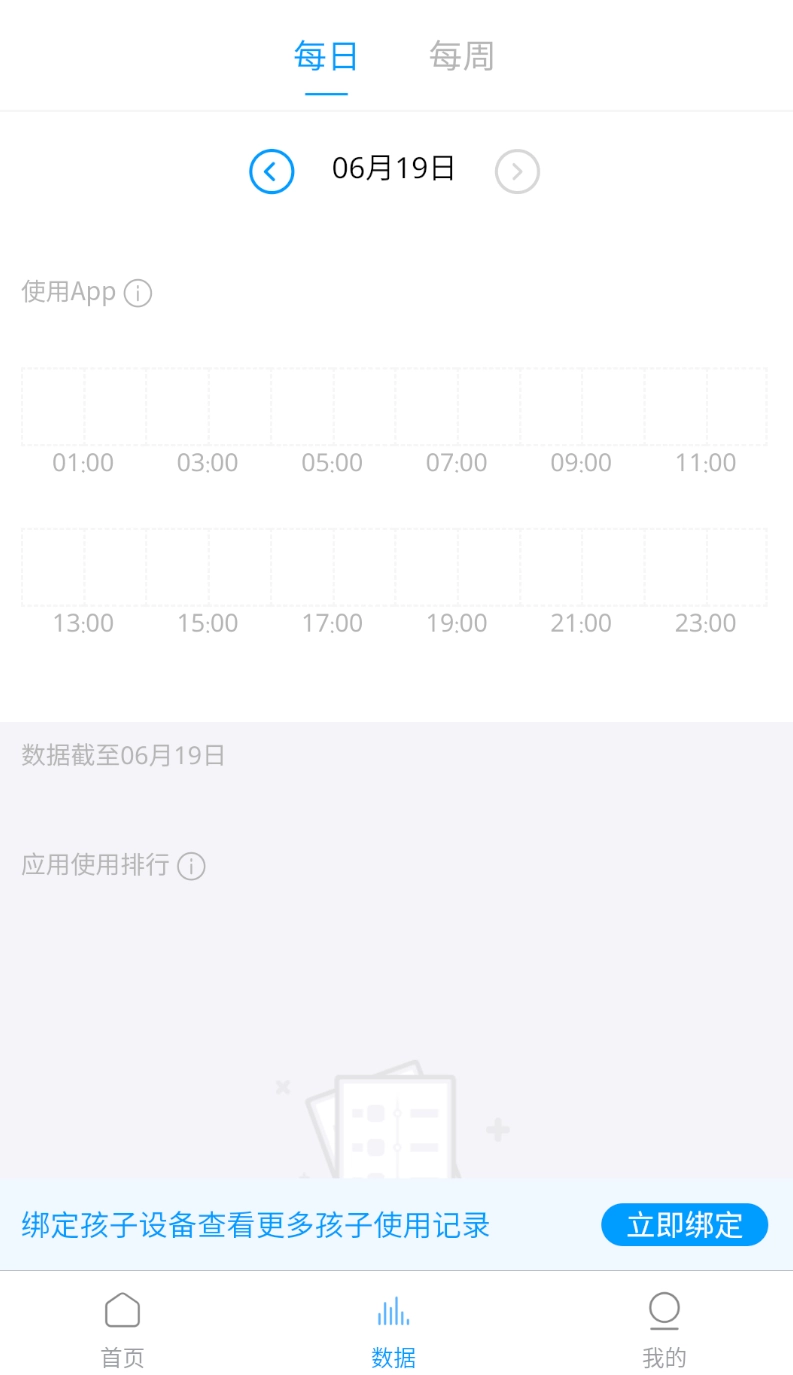This screenshot has height=1375, width=793.
Task: Advance to next day with right arrow
Action: tap(516, 171)
